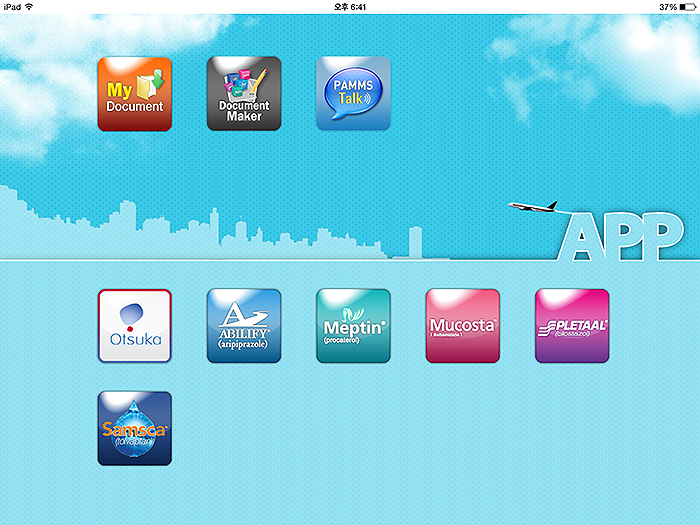700x525 pixels.
Task: Open the Meptin (procaterol) app
Action: point(353,326)
